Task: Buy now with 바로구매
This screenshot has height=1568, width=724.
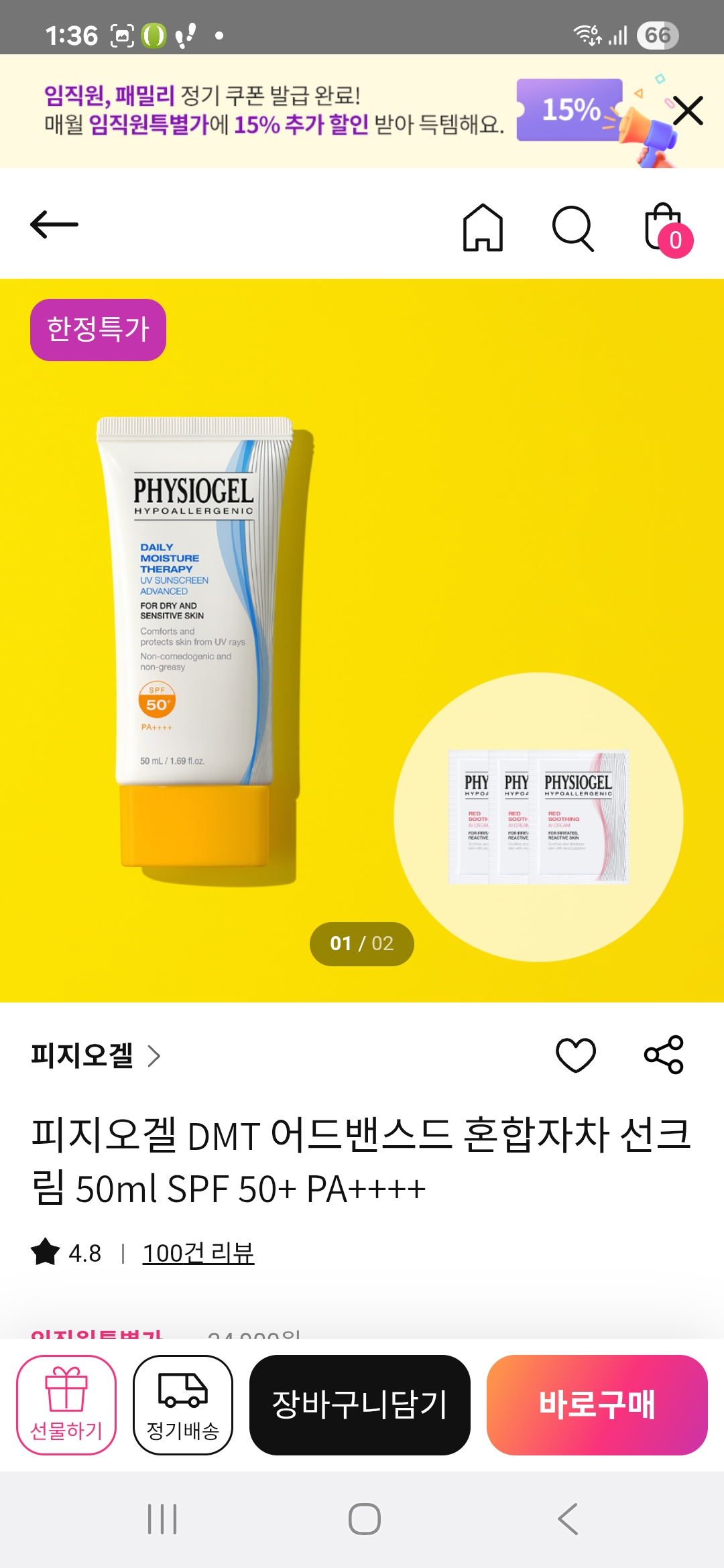Action: coord(597,1404)
